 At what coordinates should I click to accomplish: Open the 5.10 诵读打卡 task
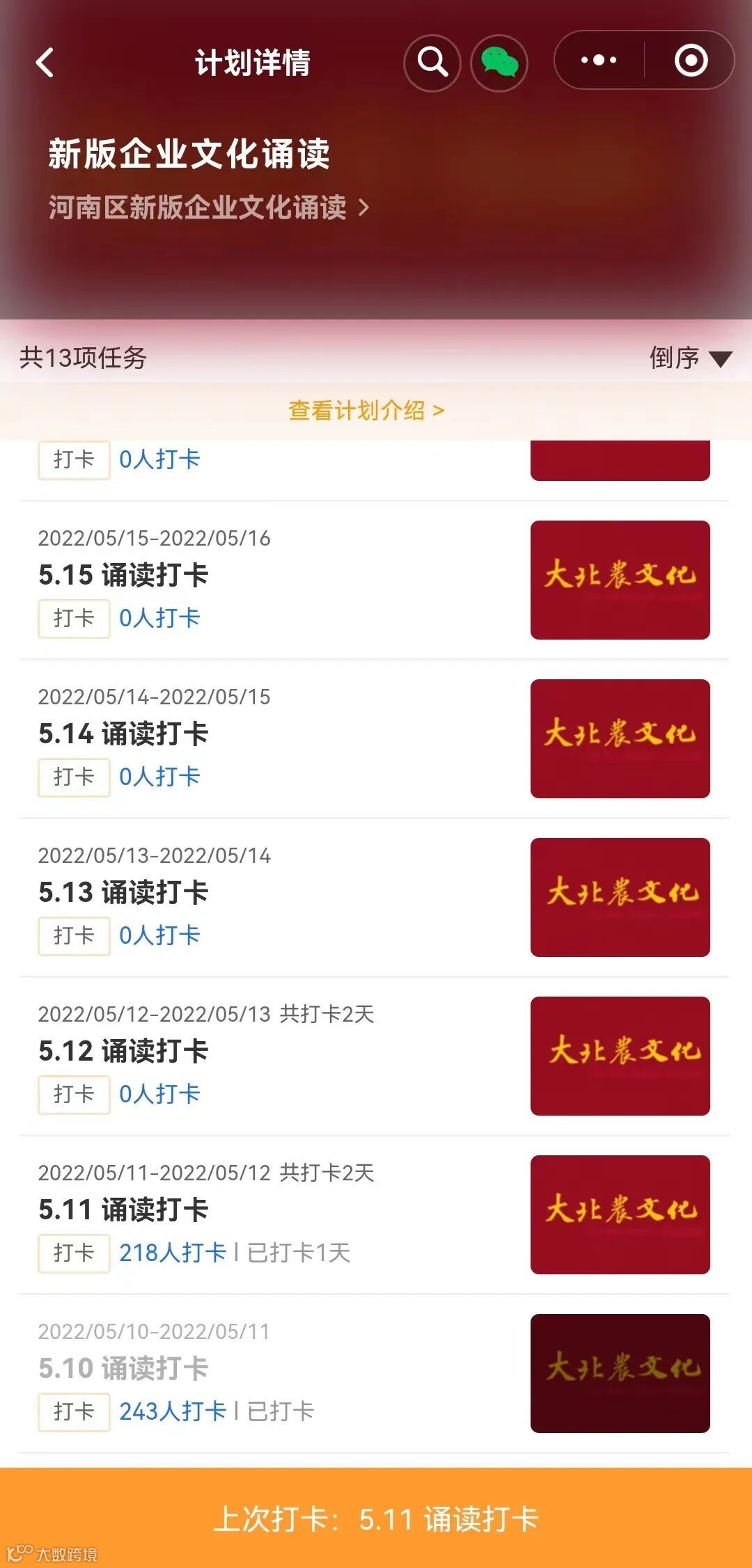tap(123, 1368)
